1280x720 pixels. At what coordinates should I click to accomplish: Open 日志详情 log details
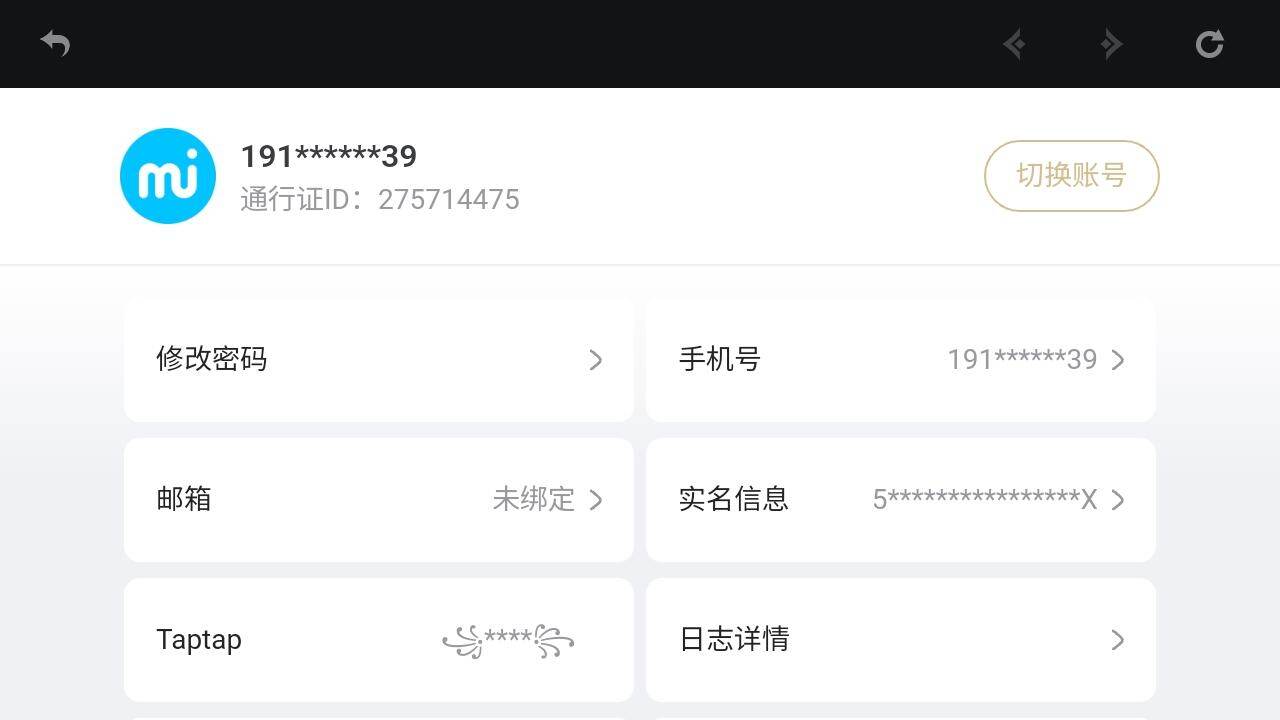[900, 640]
